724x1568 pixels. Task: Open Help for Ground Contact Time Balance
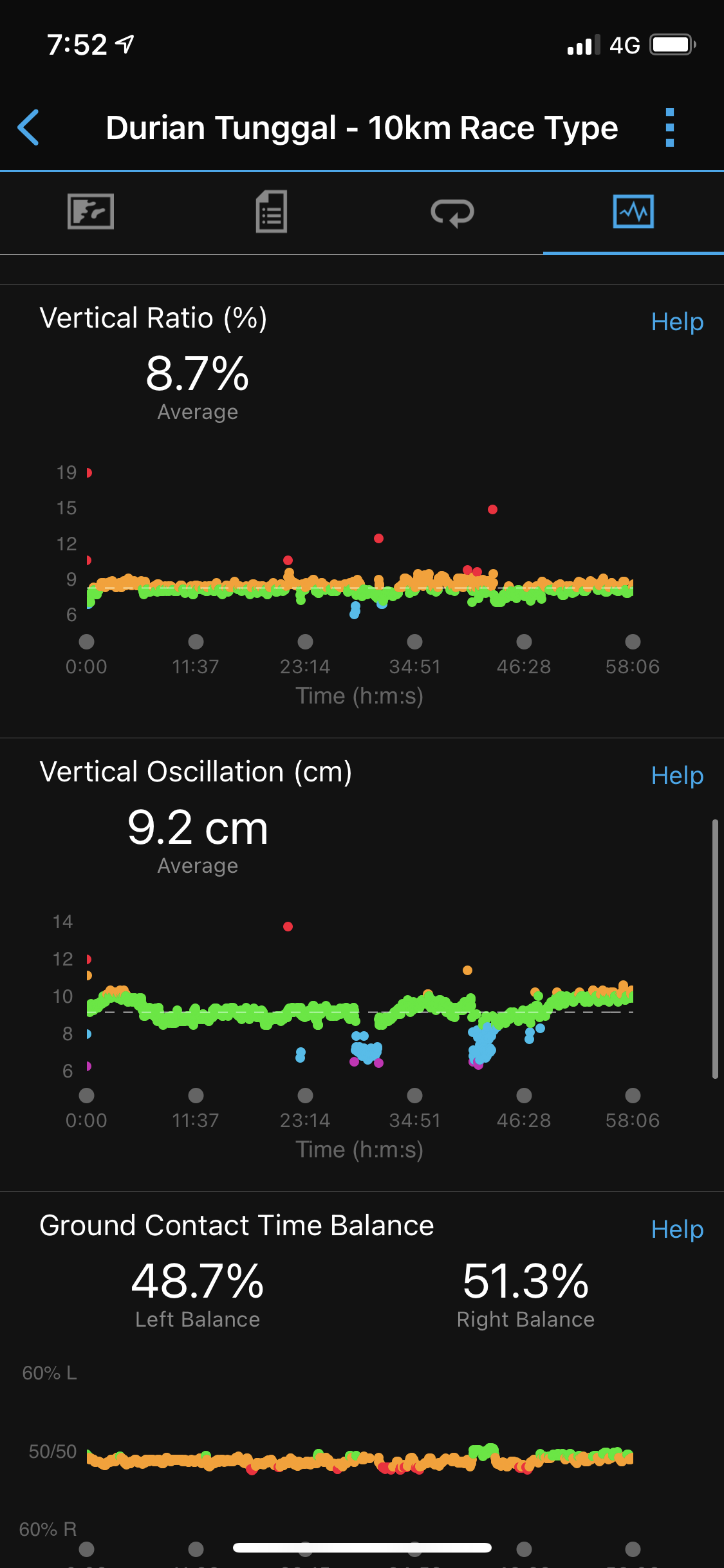(x=676, y=1229)
